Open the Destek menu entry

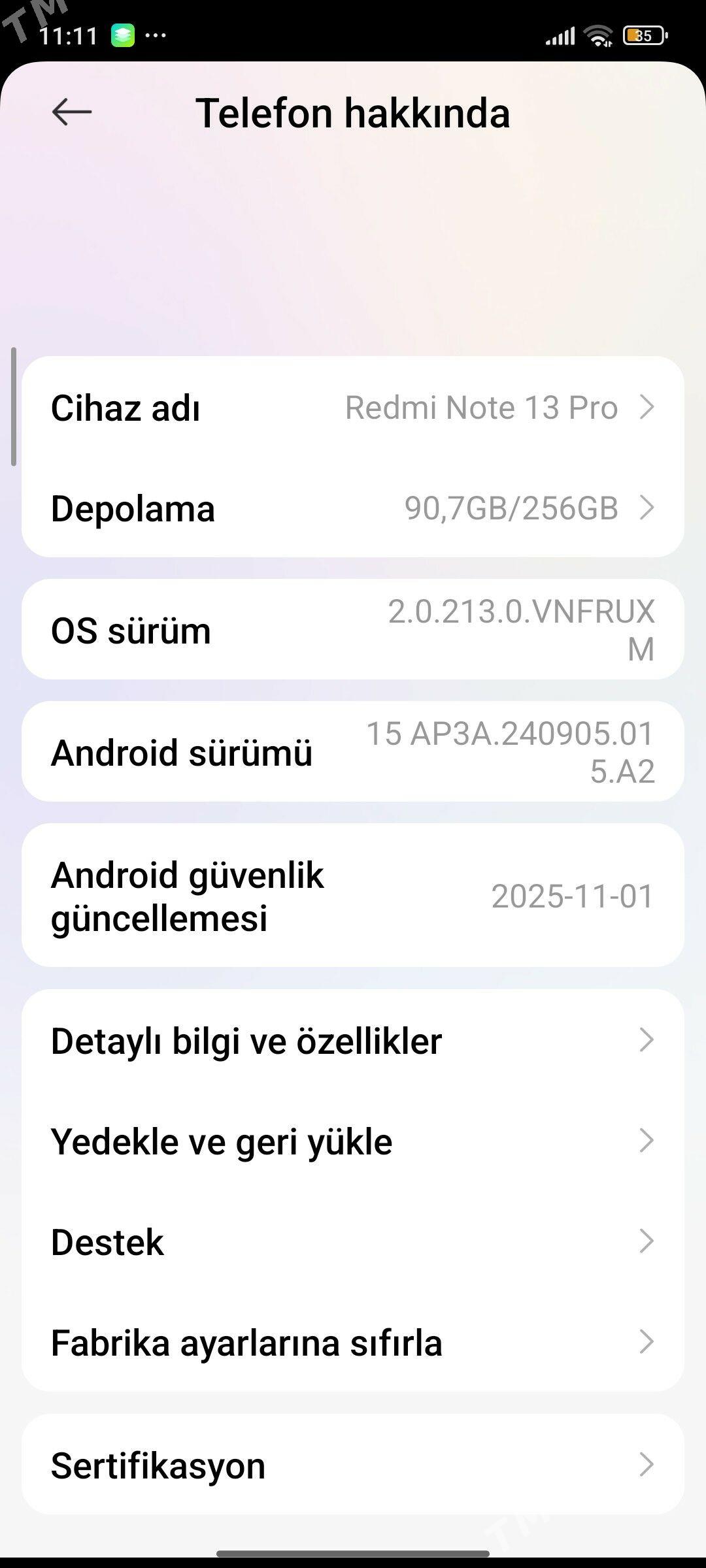353,1241
